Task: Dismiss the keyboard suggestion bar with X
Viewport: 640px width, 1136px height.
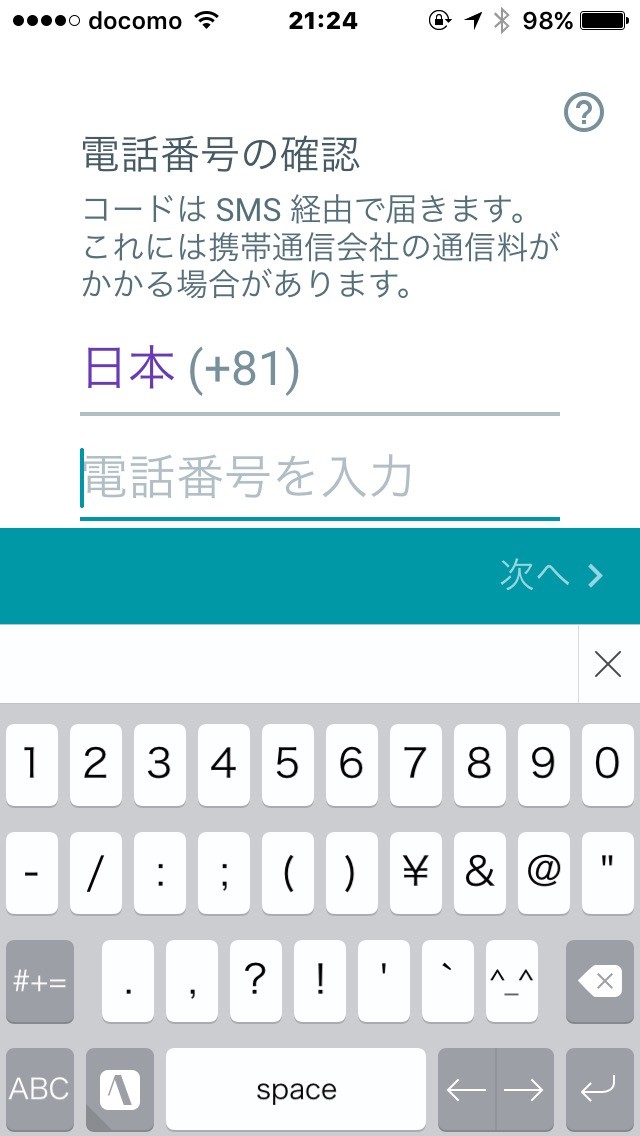Action: 607,664
